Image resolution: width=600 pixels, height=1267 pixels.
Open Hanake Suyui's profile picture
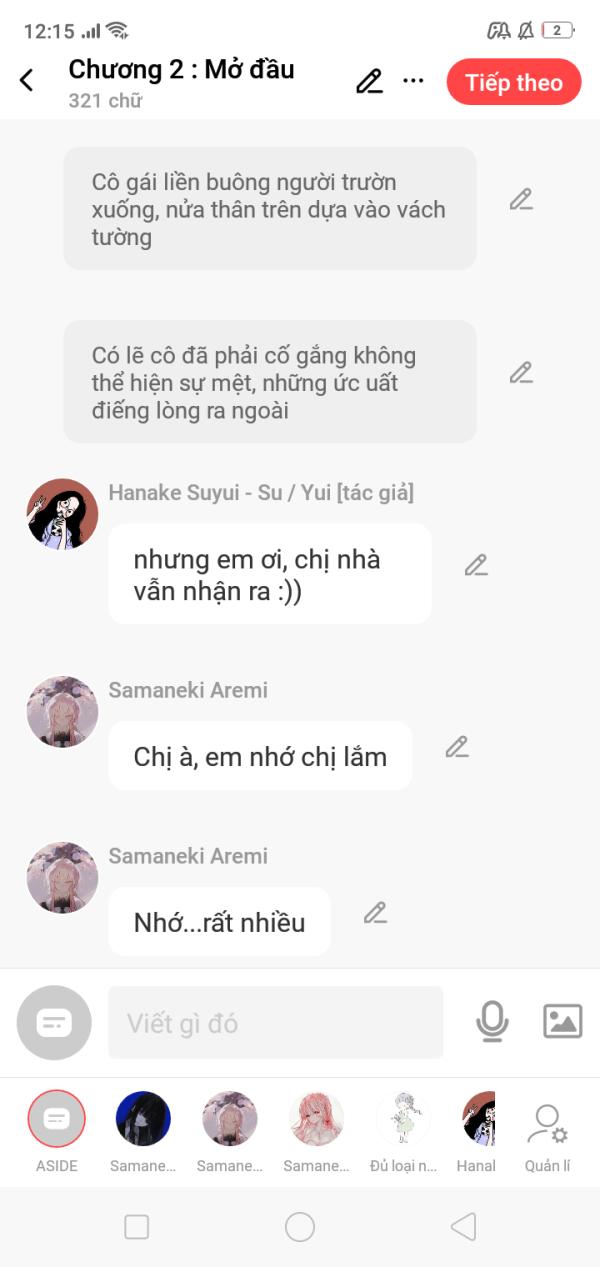62,514
